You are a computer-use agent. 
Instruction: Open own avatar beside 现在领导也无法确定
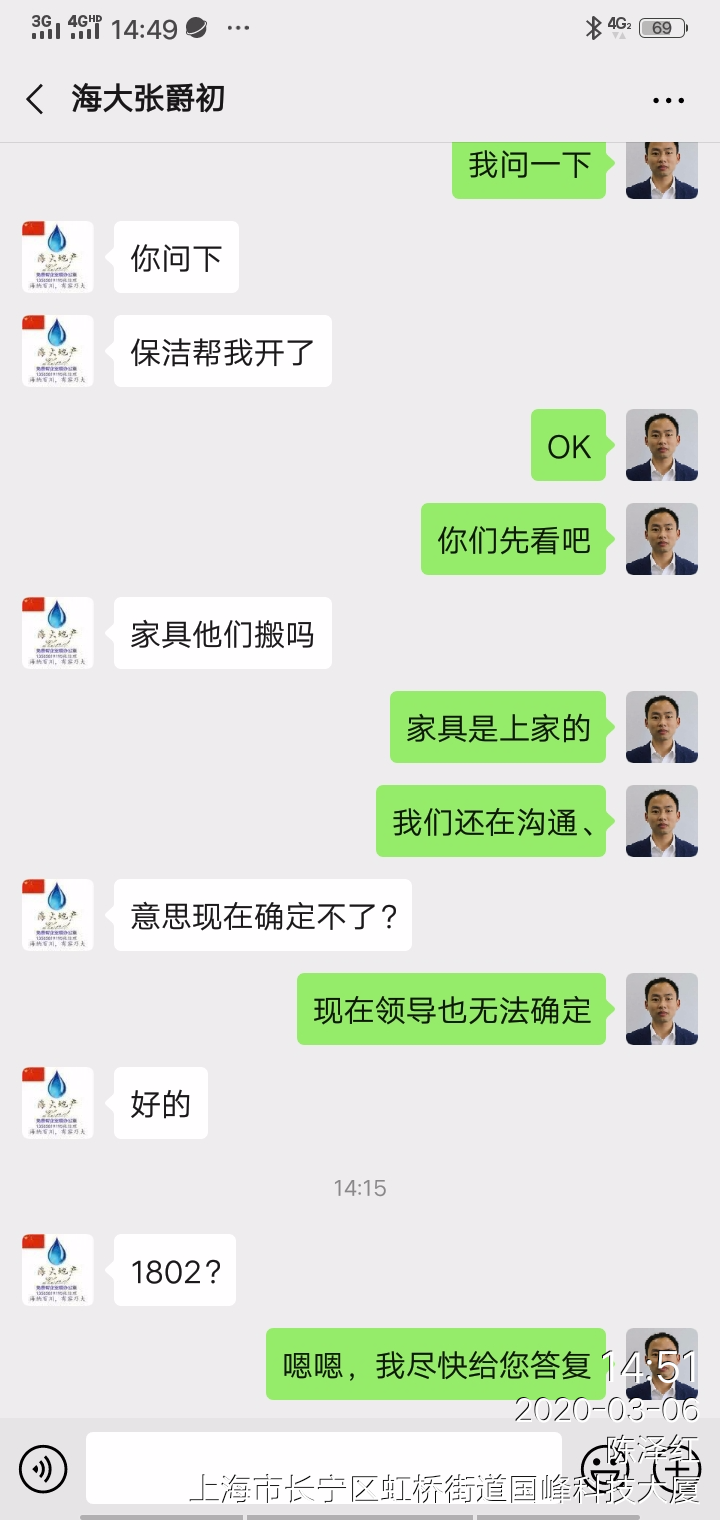pos(661,1009)
